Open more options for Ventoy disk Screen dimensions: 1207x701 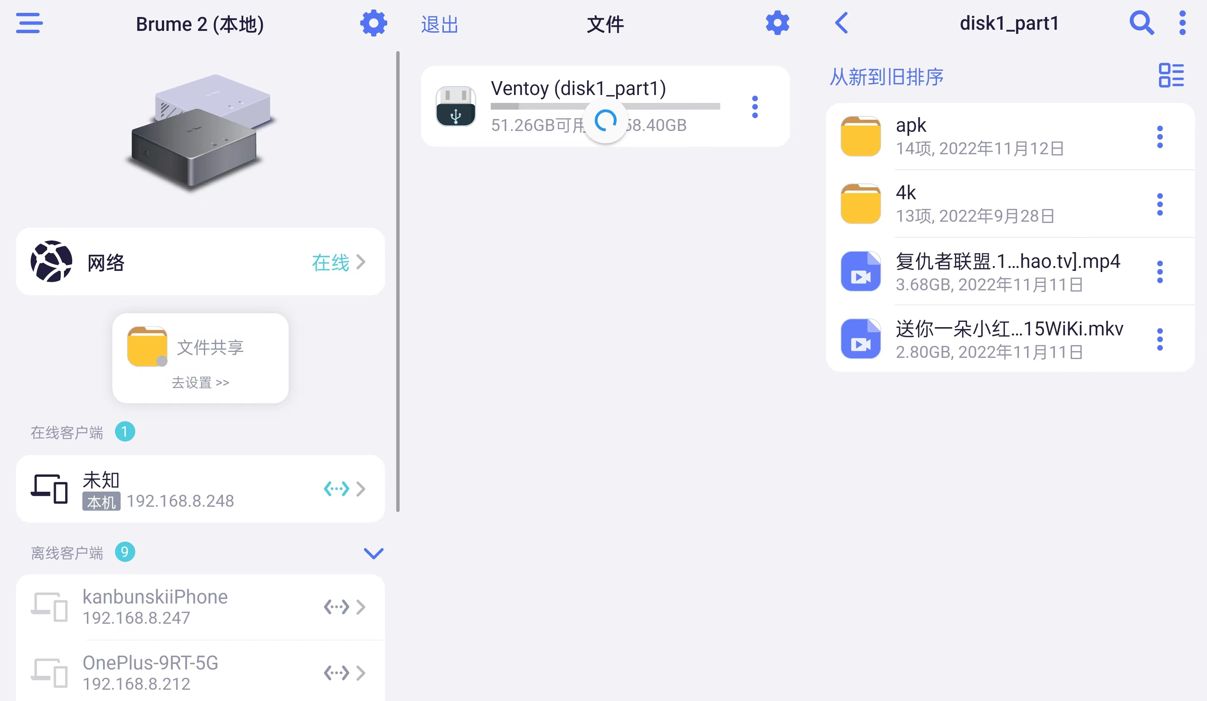(755, 107)
